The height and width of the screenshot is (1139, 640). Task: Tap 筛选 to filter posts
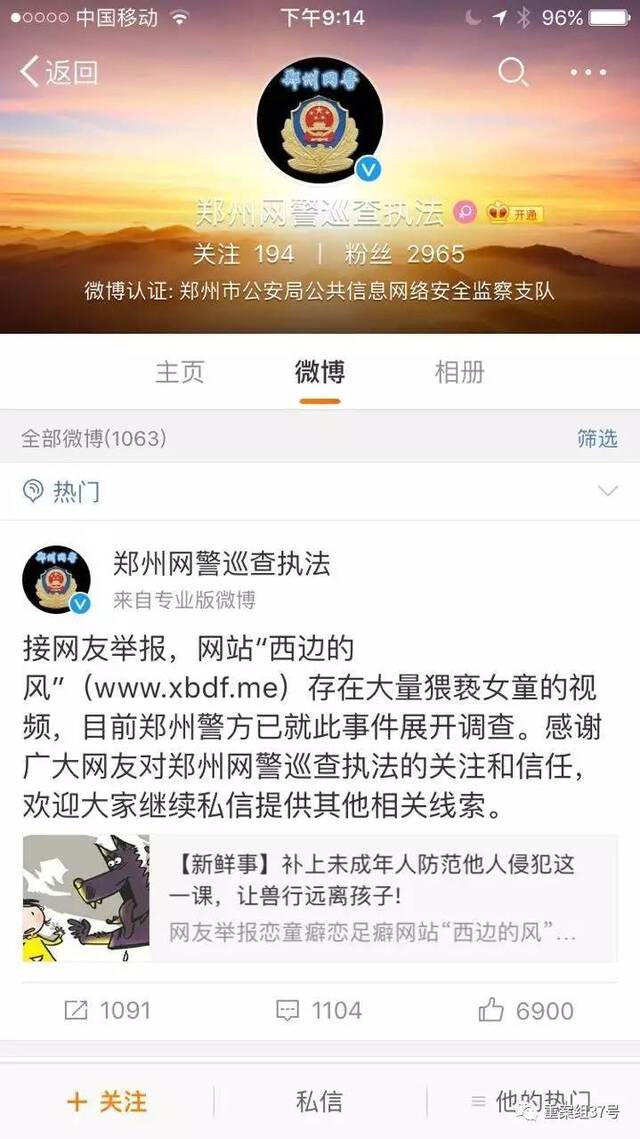pyautogui.click(x=597, y=438)
